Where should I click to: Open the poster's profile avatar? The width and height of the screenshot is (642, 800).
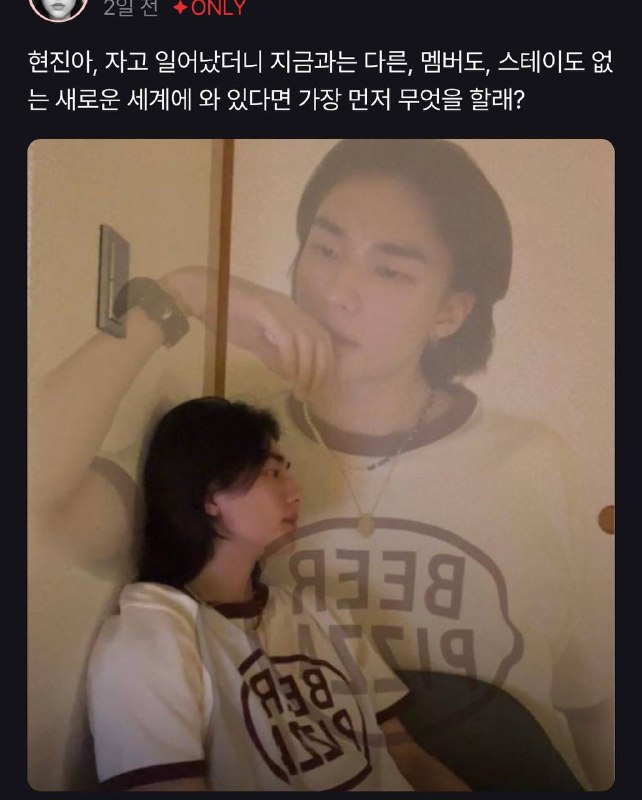pos(58,7)
